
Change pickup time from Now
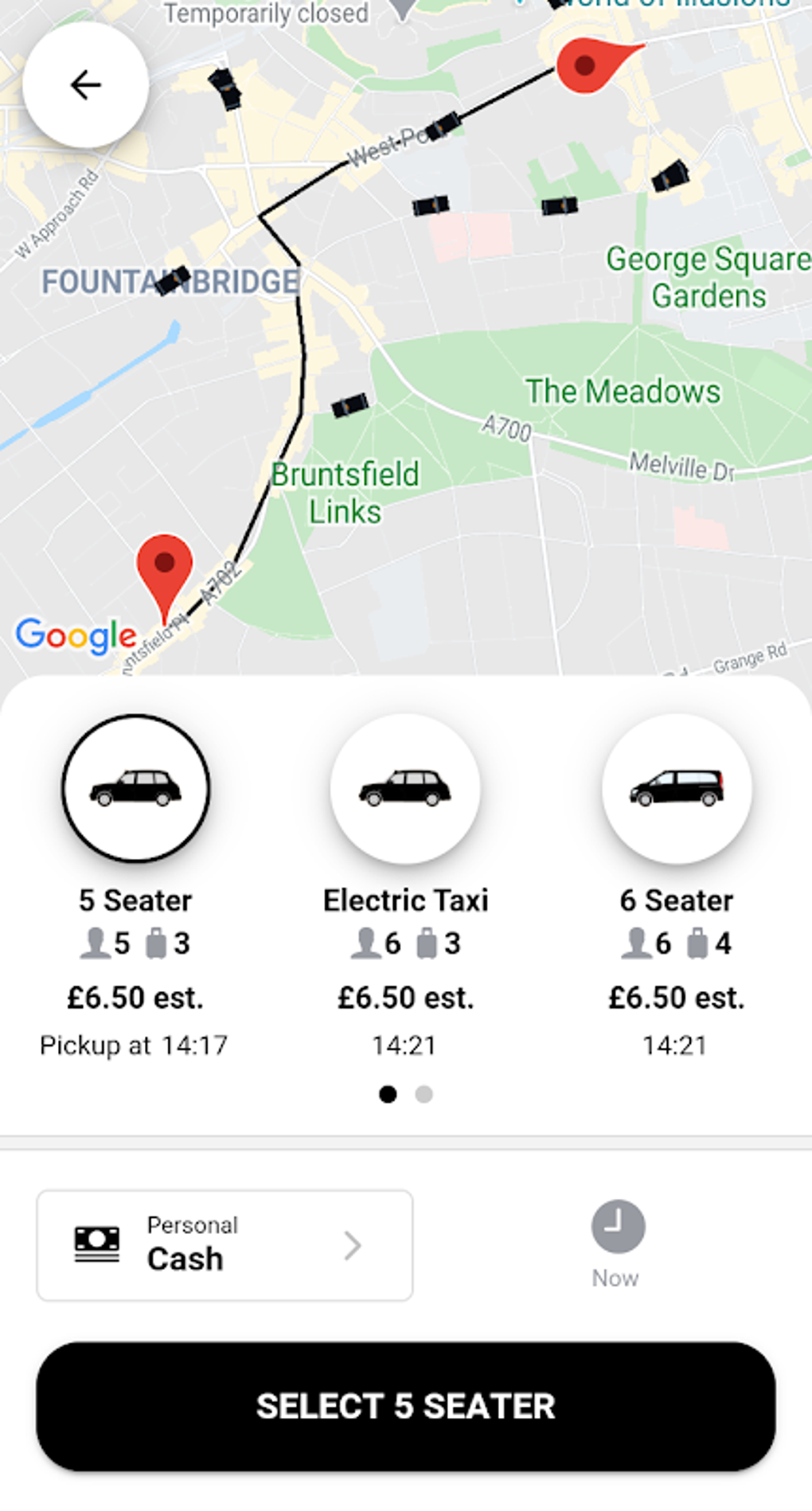click(617, 1243)
